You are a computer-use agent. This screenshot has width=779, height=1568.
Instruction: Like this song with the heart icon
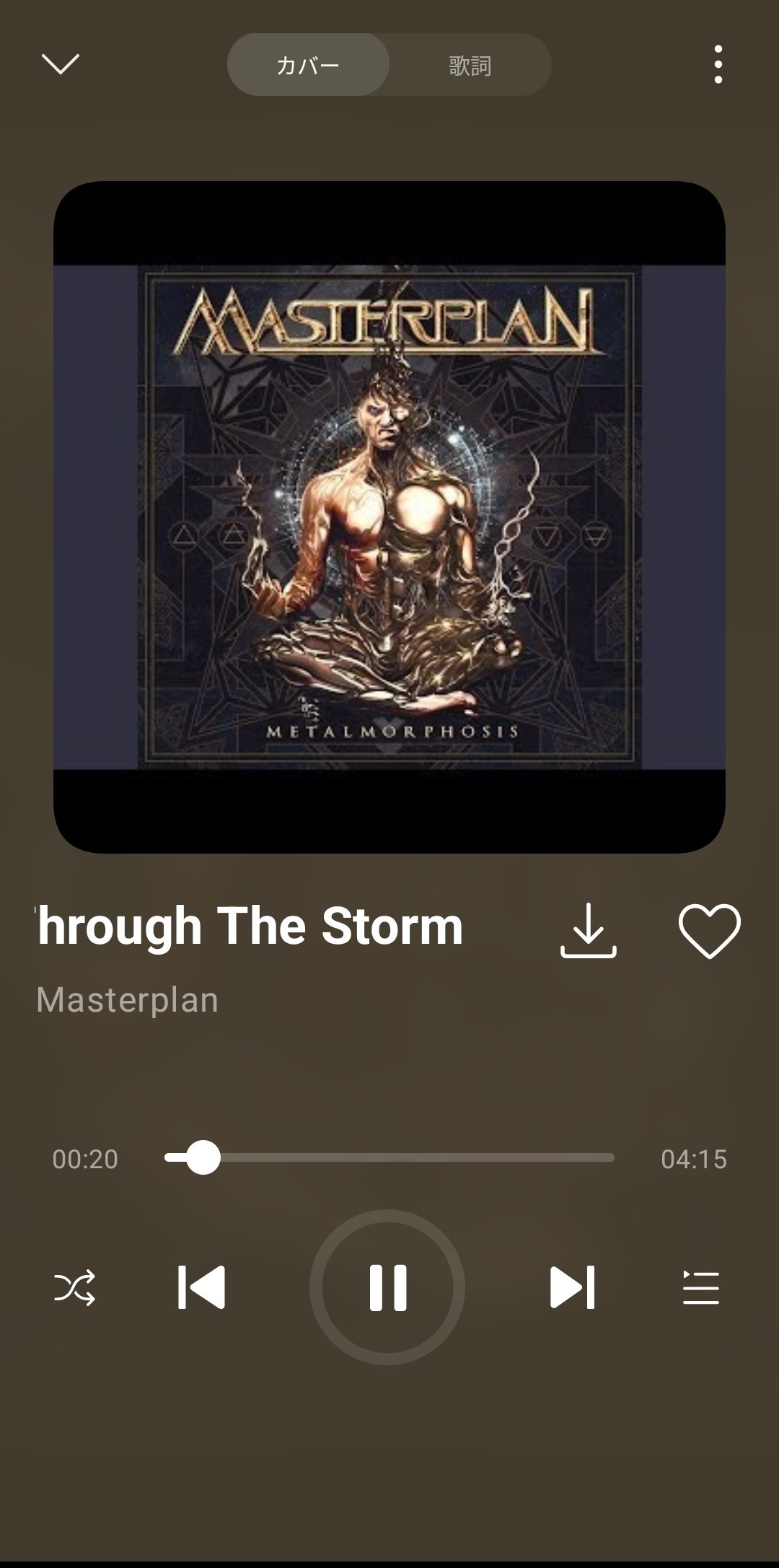click(709, 930)
